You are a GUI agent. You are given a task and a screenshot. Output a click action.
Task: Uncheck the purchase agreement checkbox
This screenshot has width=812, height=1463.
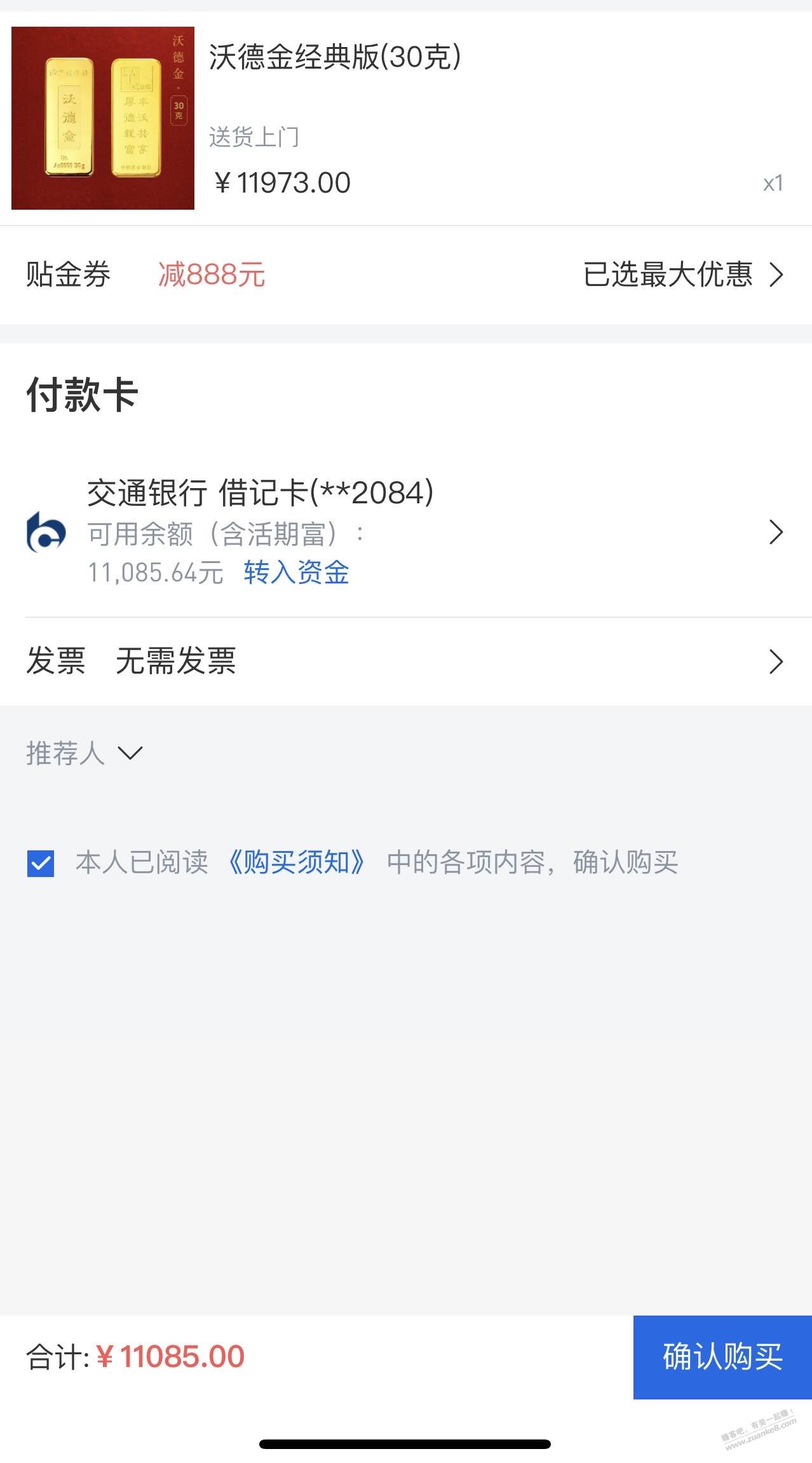pos(41,863)
